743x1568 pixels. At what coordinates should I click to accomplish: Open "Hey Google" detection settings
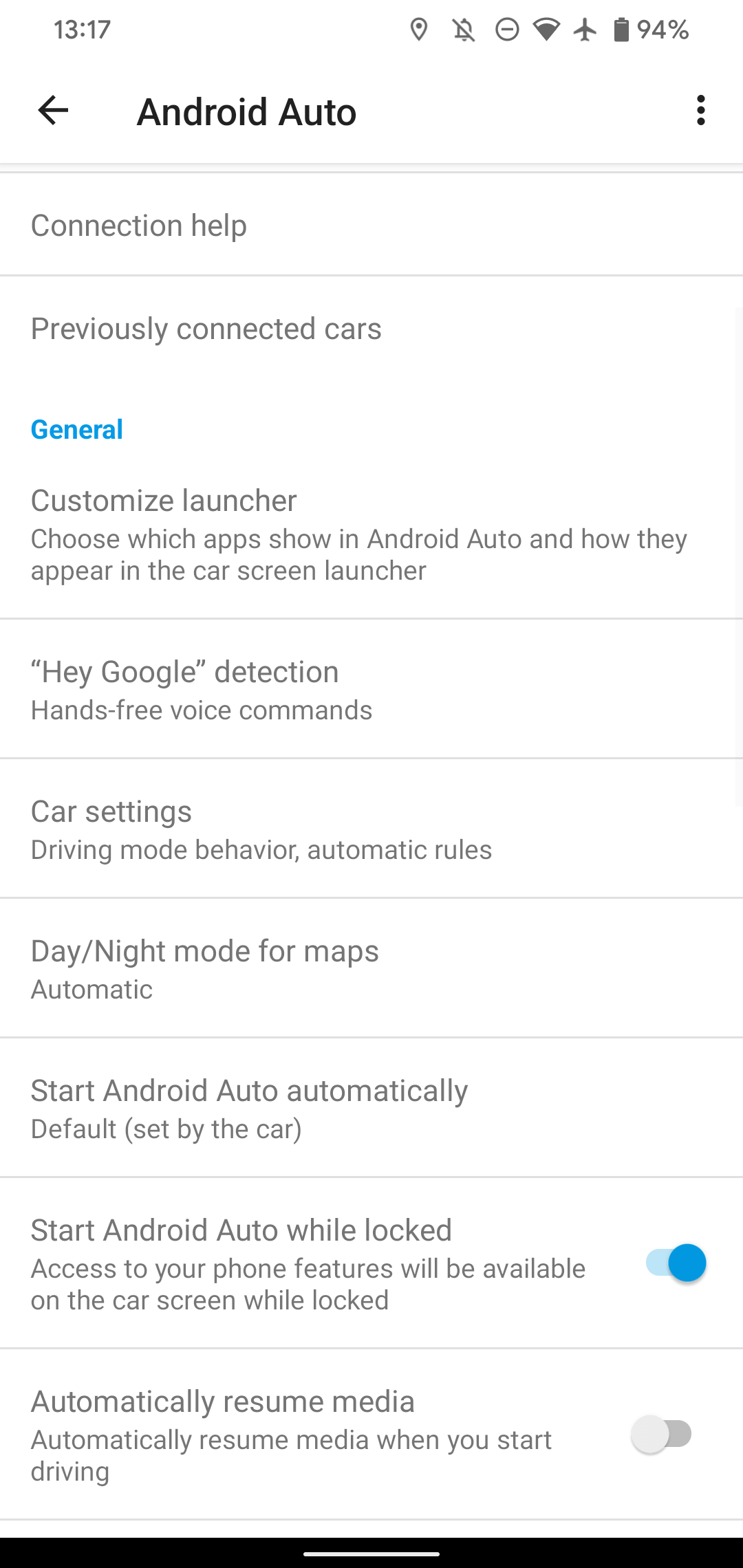[371, 689]
